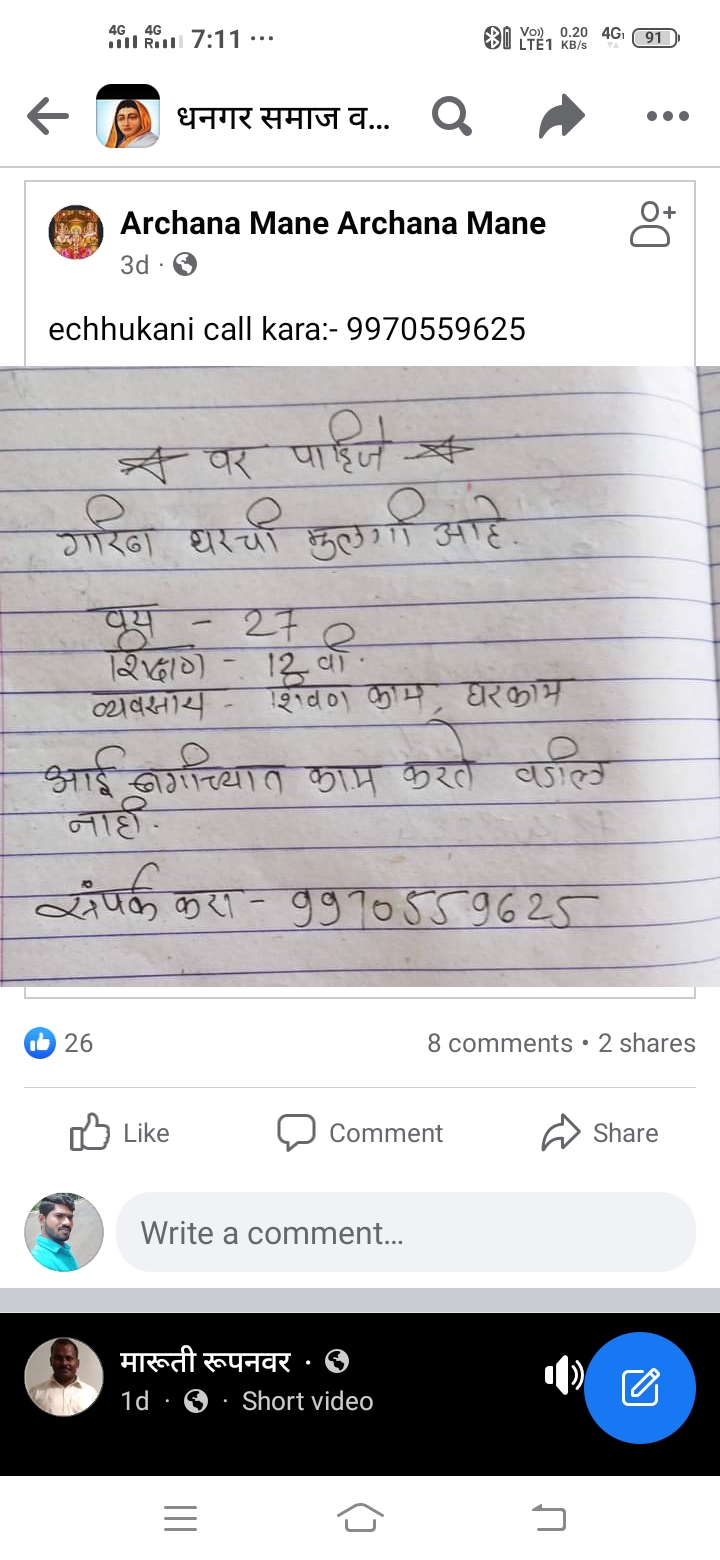Add Archana Mane as a friend
The image size is (720, 1560).
pos(652,224)
